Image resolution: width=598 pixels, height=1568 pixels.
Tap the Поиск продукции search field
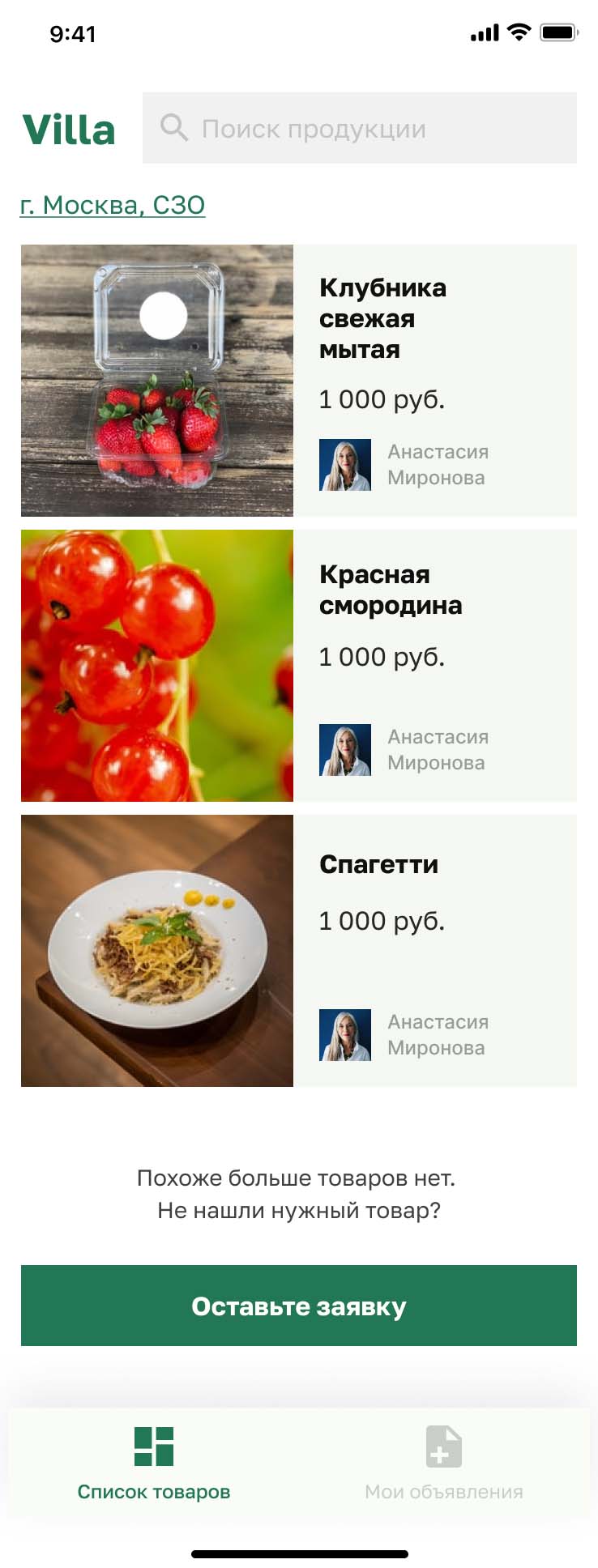(359, 128)
